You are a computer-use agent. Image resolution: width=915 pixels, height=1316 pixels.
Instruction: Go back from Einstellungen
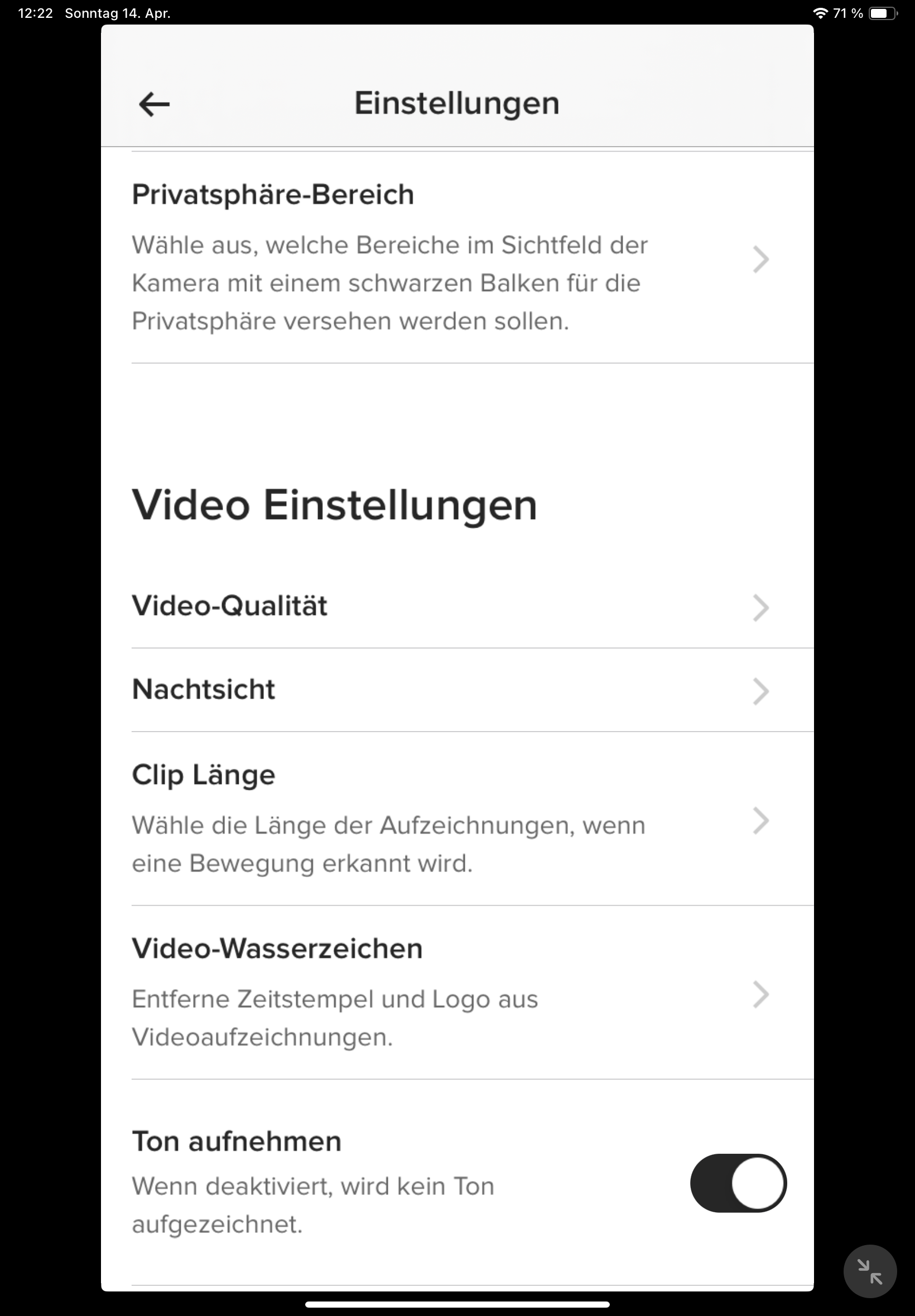pyautogui.click(x=154, y=104)
